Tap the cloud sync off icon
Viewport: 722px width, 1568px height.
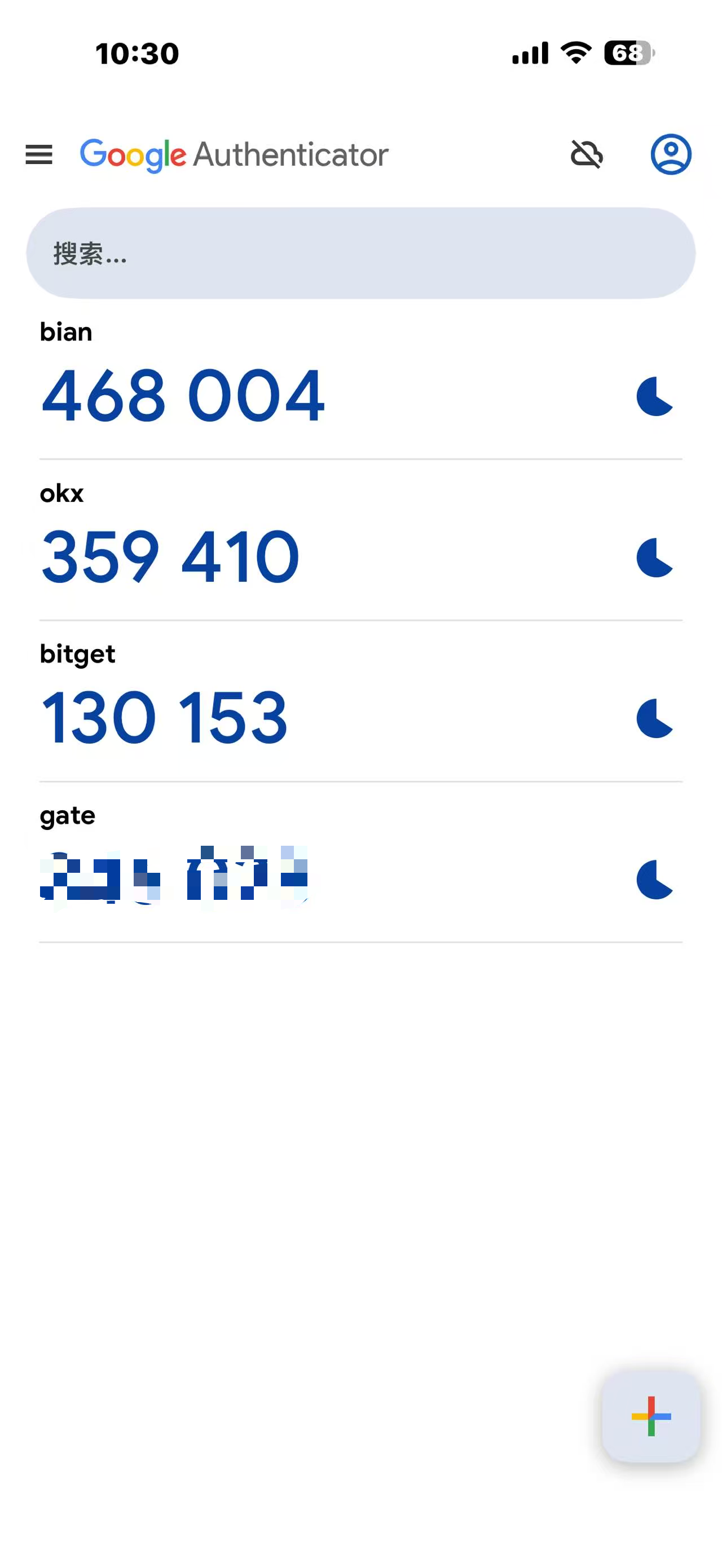point(586,154)
